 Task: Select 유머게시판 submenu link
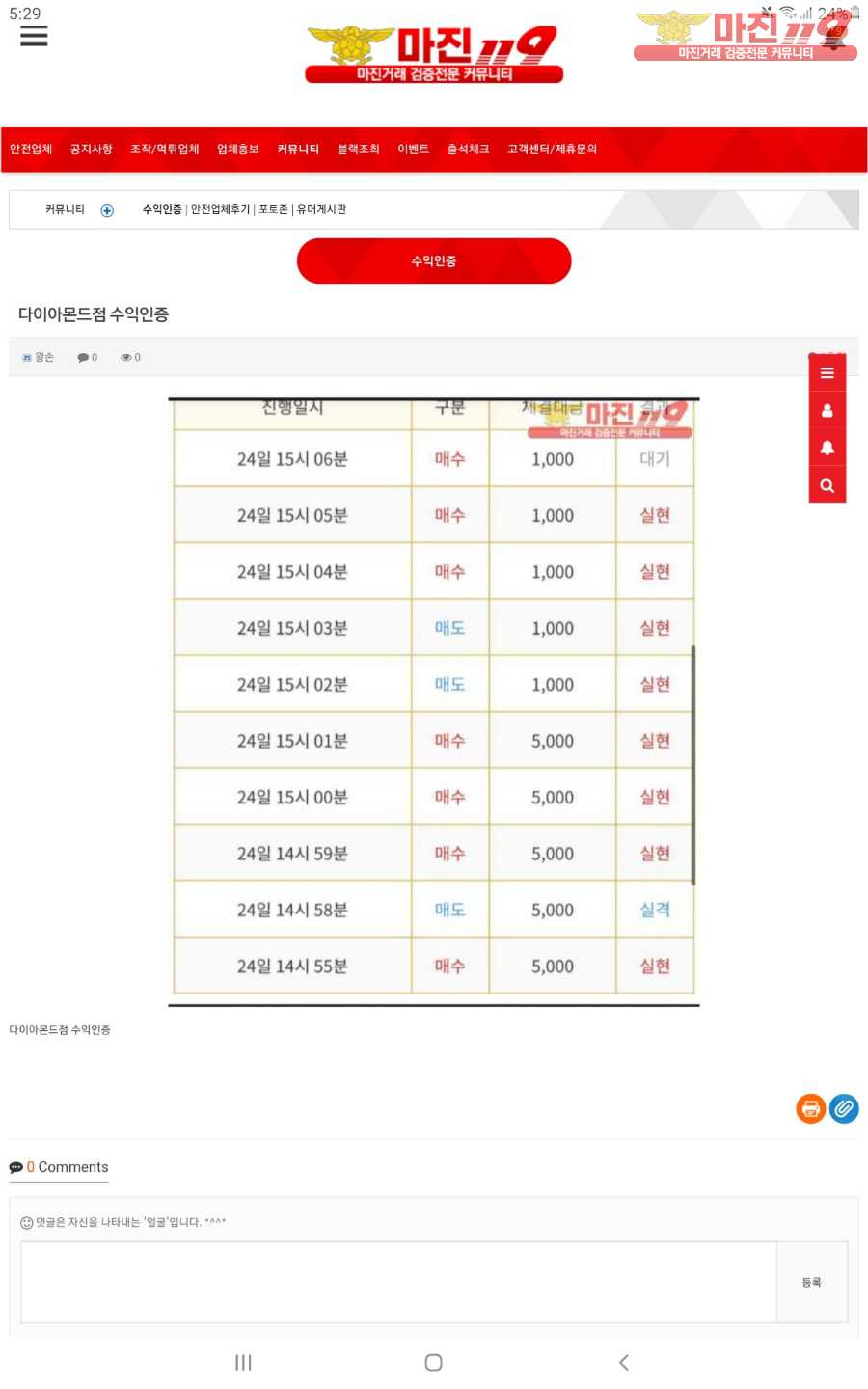pos(322,209)
